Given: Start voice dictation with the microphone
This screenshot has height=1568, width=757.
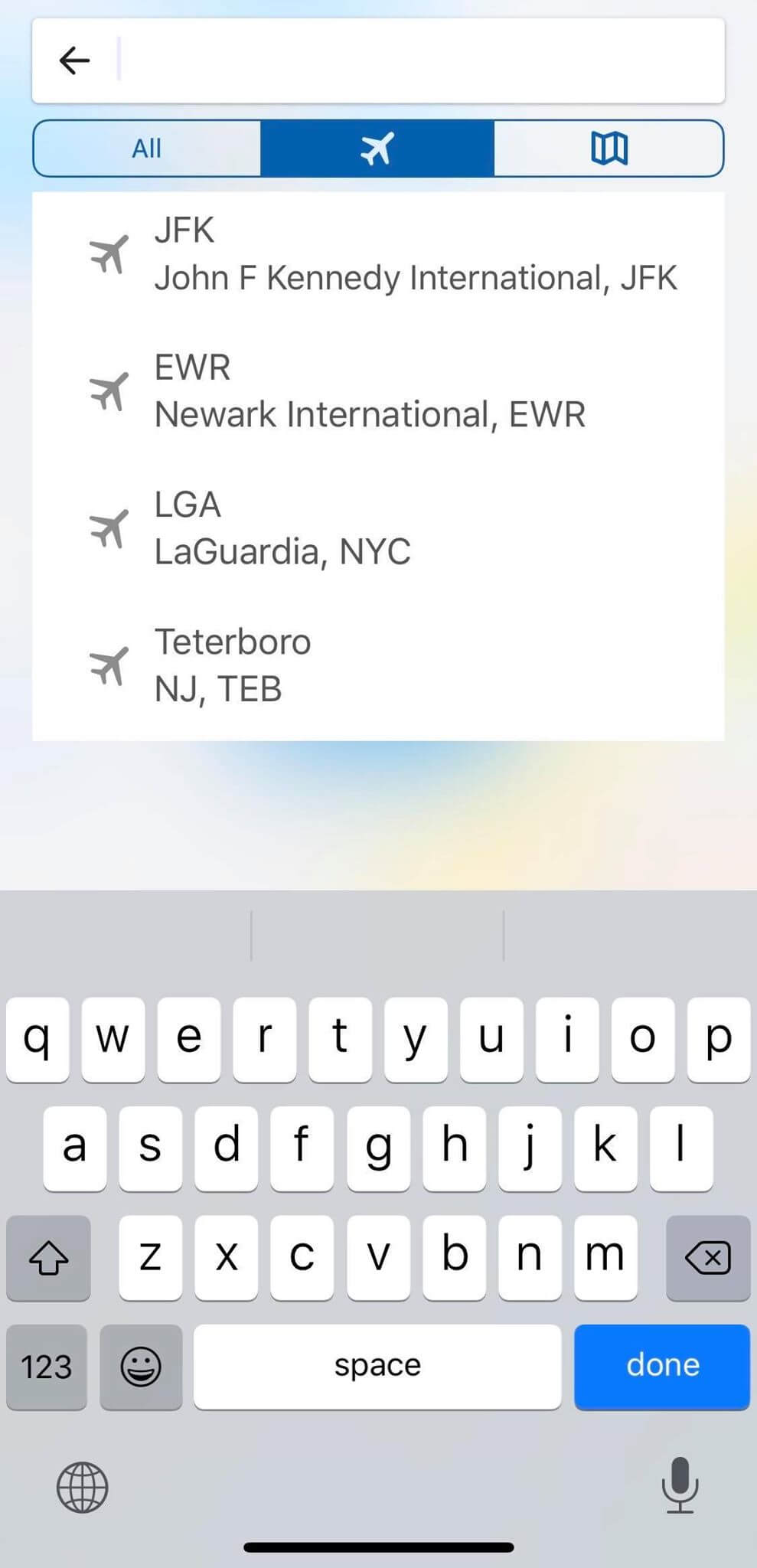Looking at the screenshot, I should 680,1486.
